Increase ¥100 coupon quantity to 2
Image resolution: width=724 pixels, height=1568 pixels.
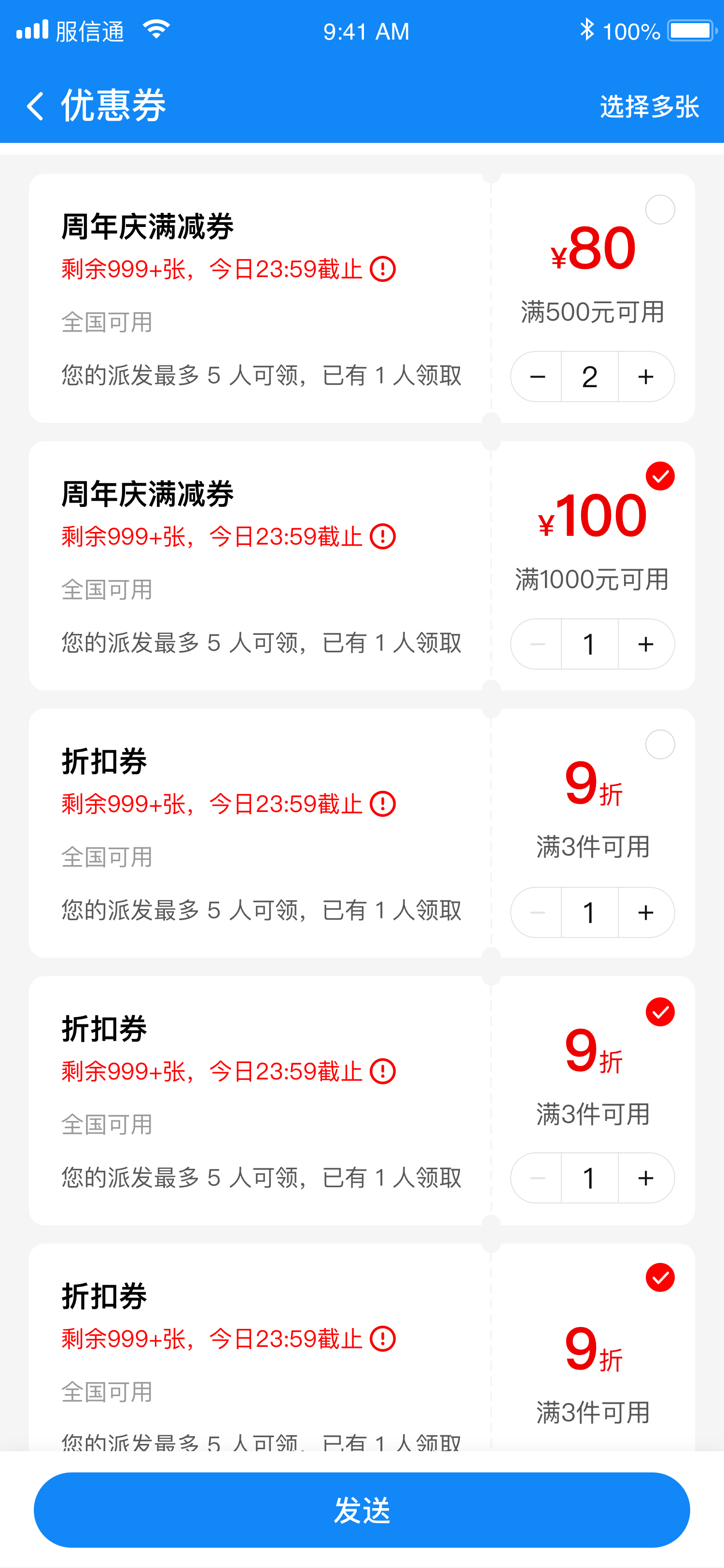[x=644, y=644]
